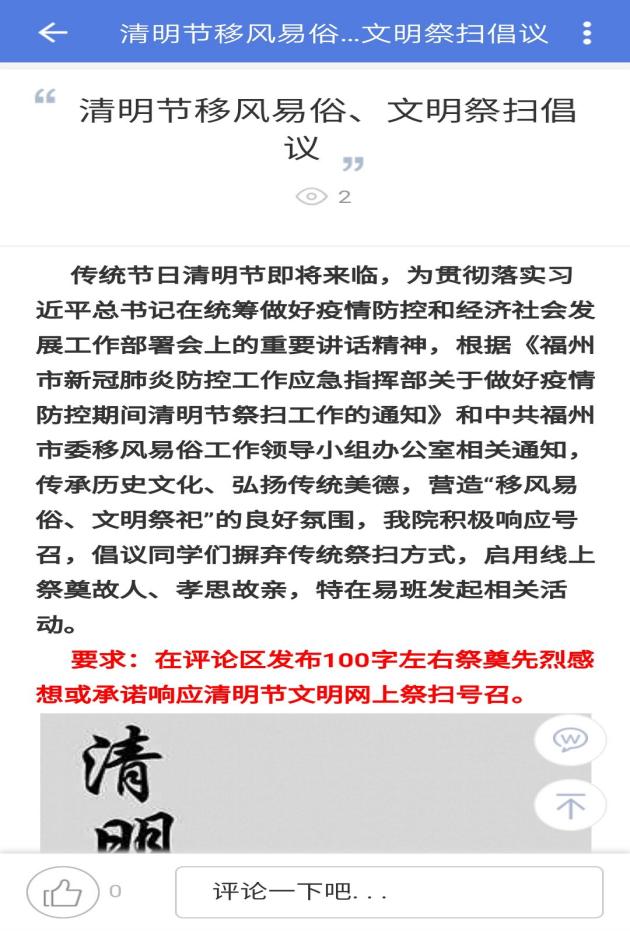The height and width of the screenshot is (931, 630).
Task: Open the three-dot overflow menu
Action: [587, 32]
